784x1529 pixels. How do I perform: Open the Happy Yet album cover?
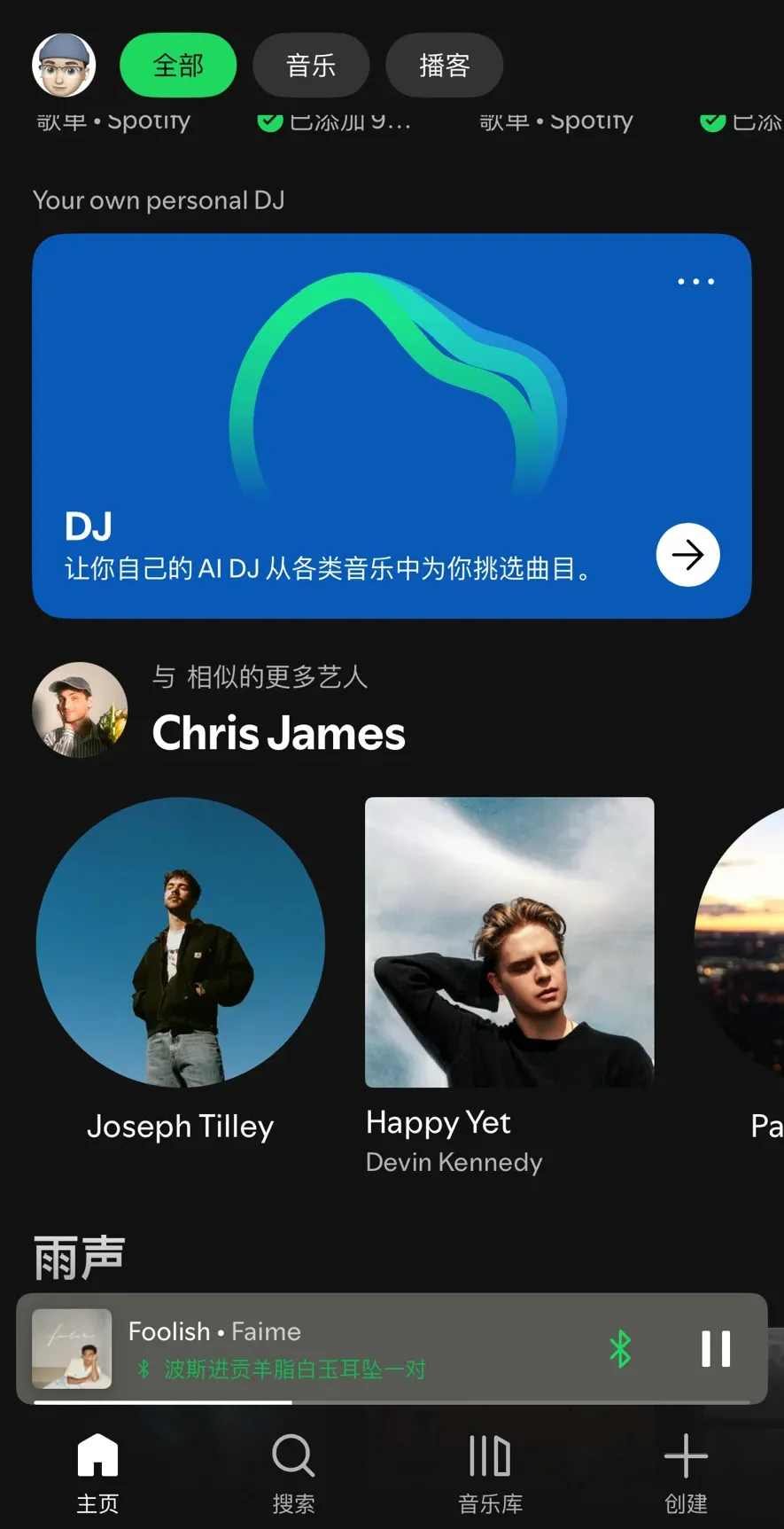[x=509, y=940]
